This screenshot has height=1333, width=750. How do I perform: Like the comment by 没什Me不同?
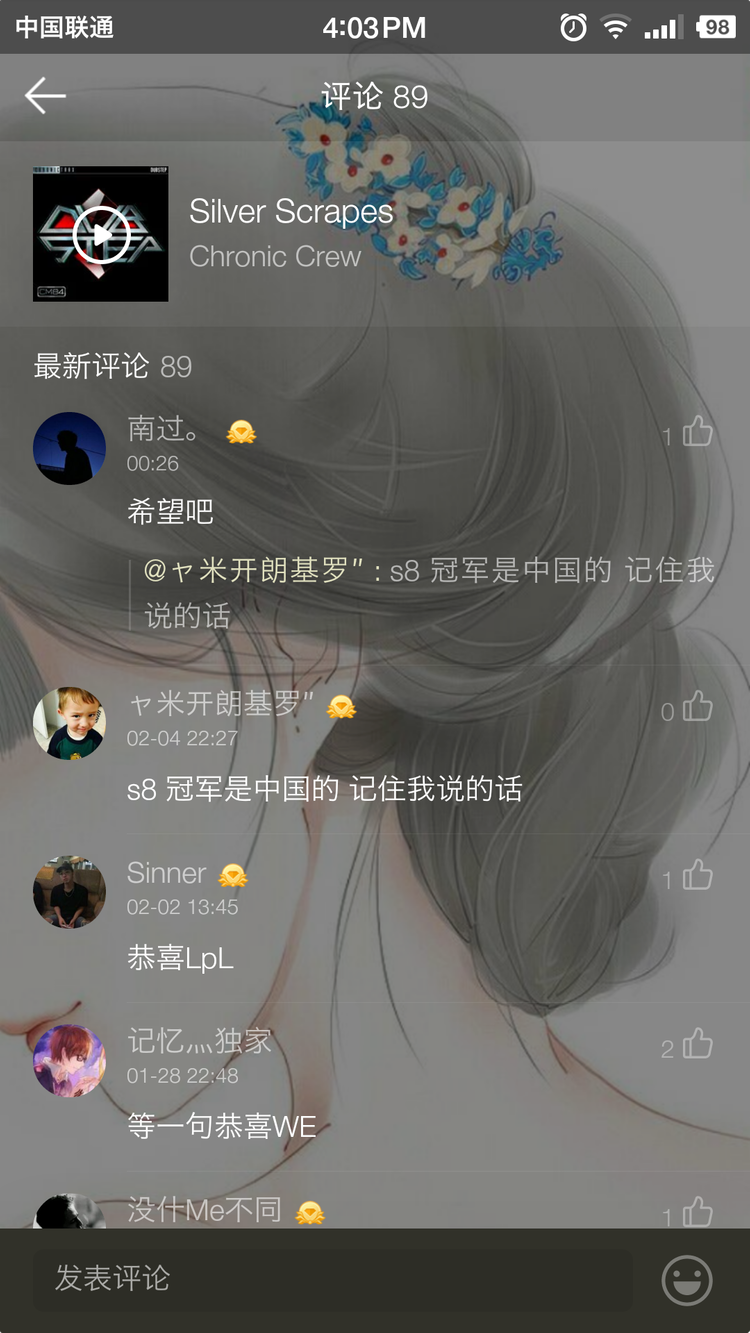coord(697,1213)
